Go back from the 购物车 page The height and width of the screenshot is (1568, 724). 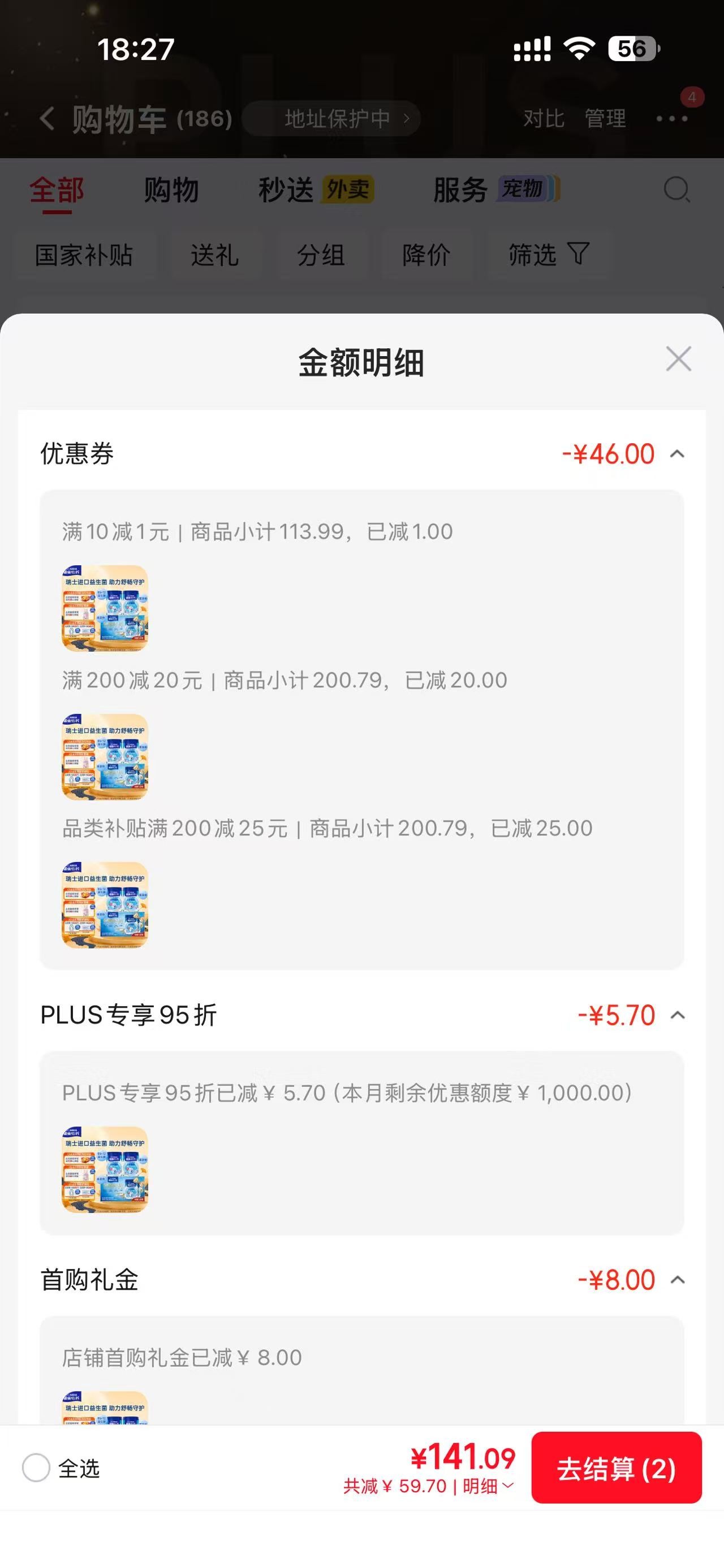pos(47,118)
